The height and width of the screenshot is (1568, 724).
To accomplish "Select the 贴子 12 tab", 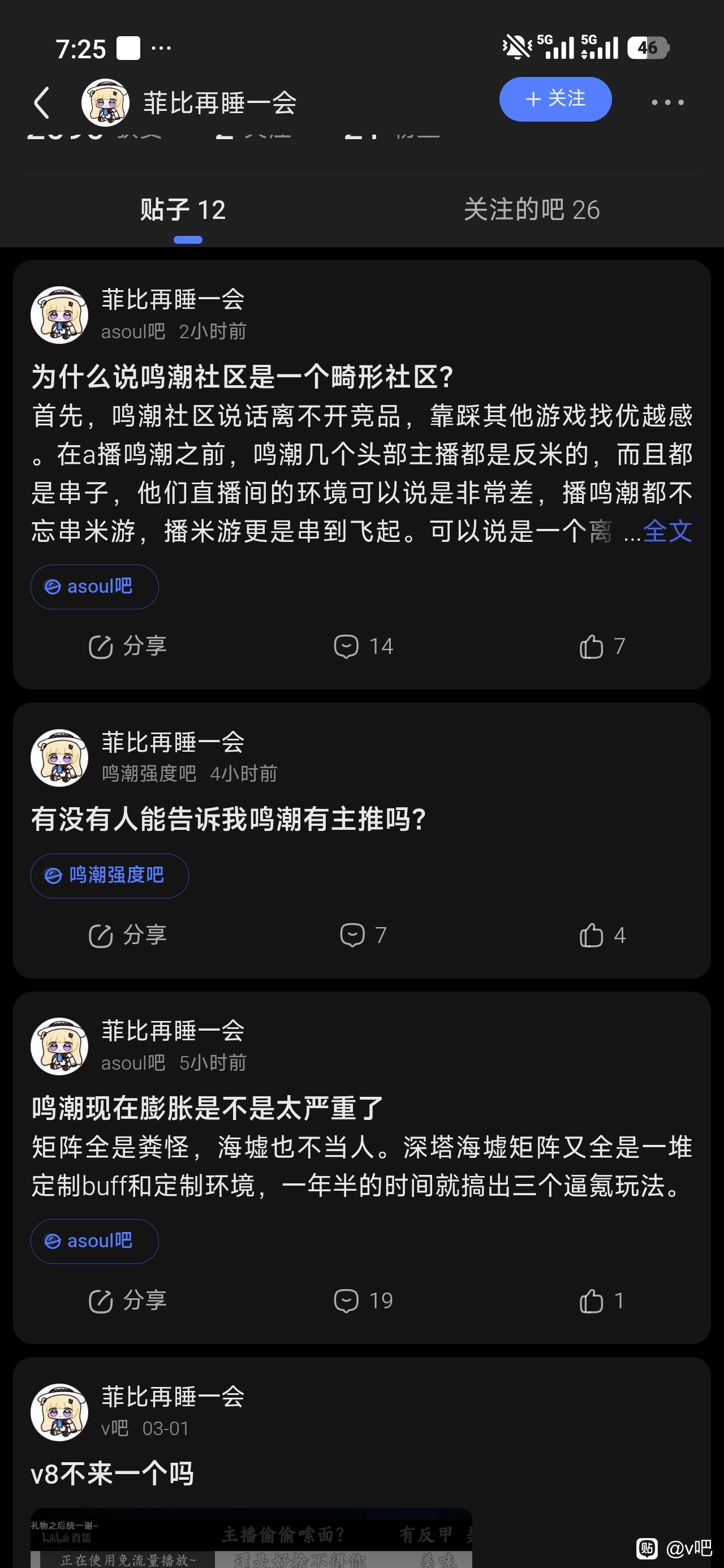I will (x=183, y=210).
